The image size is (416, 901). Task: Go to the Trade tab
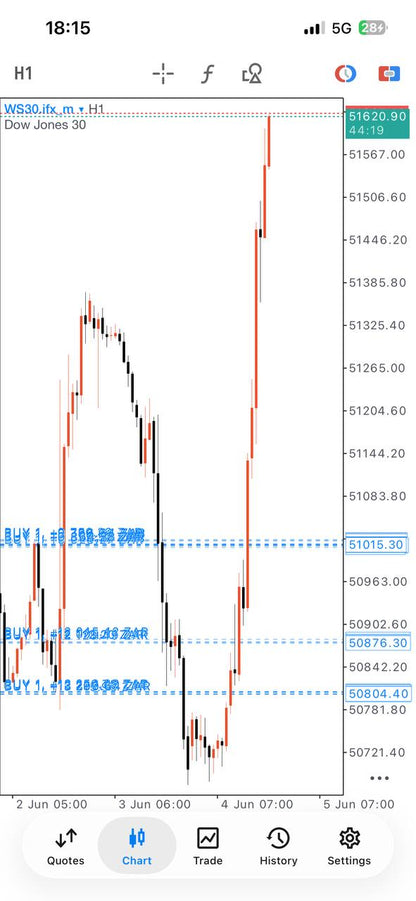point(207,846)
